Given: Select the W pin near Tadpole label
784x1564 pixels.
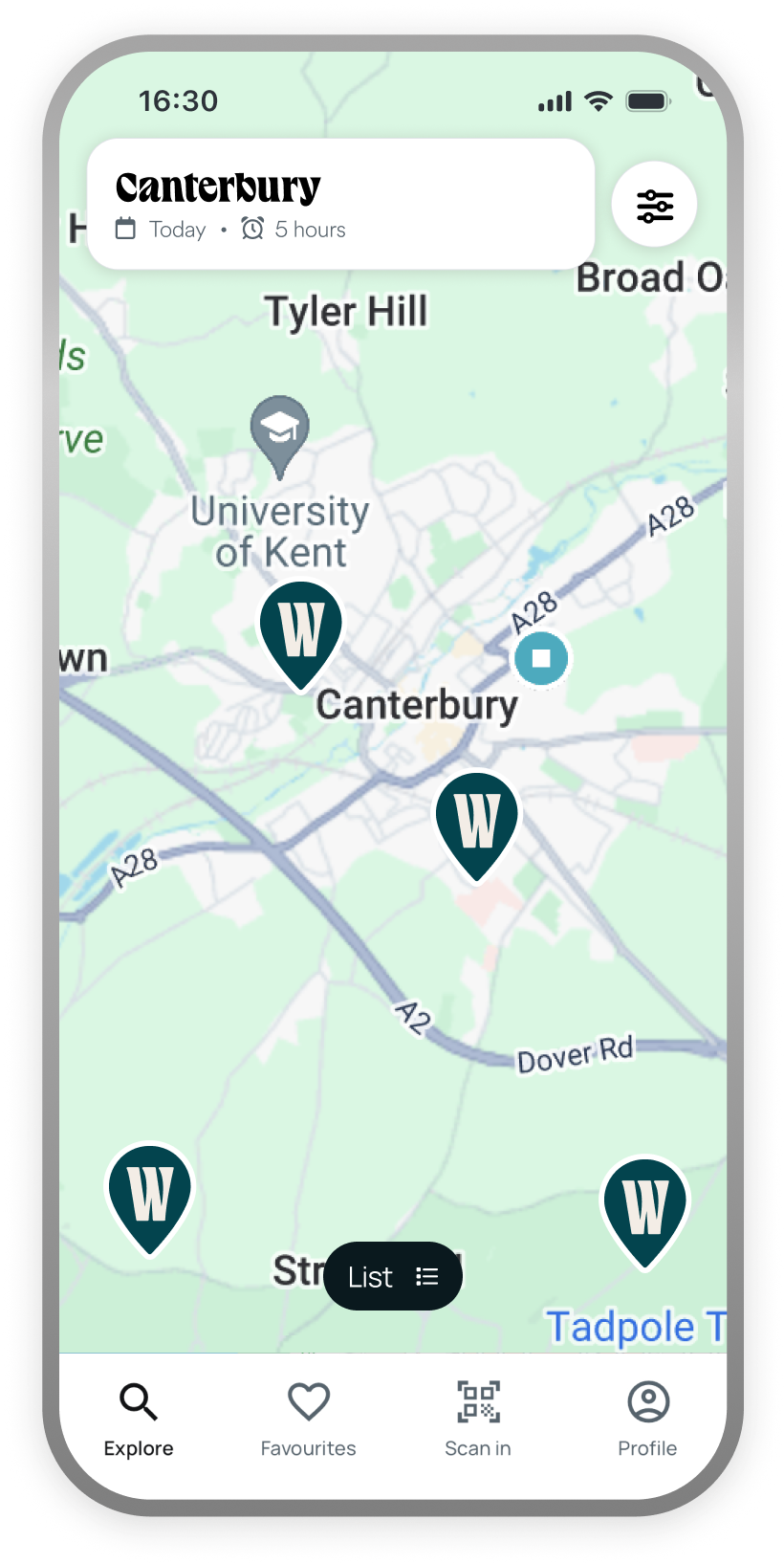Looking at the screenshot, I should (644, 1211).
